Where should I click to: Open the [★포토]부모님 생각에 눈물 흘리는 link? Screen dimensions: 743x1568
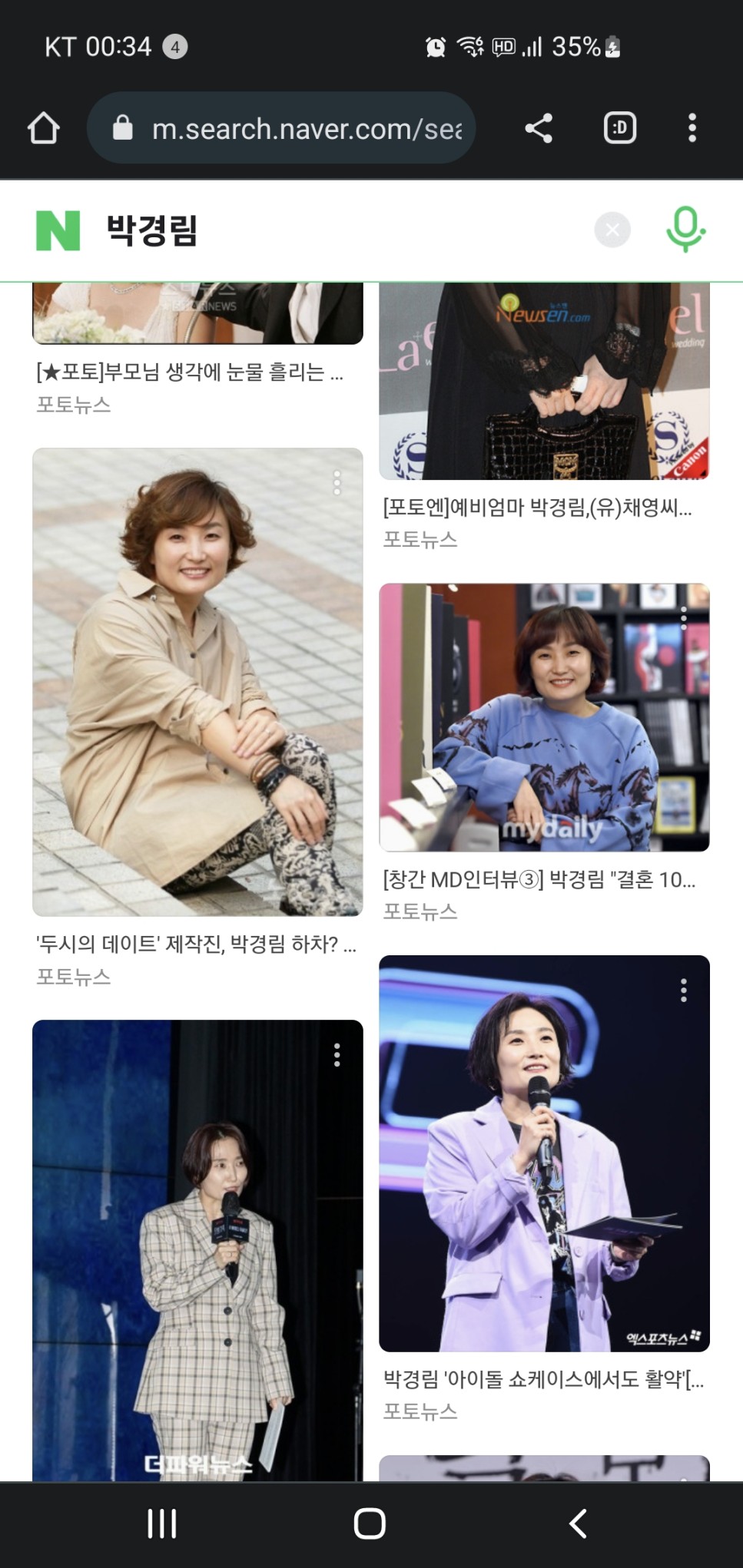click(190, 372)
